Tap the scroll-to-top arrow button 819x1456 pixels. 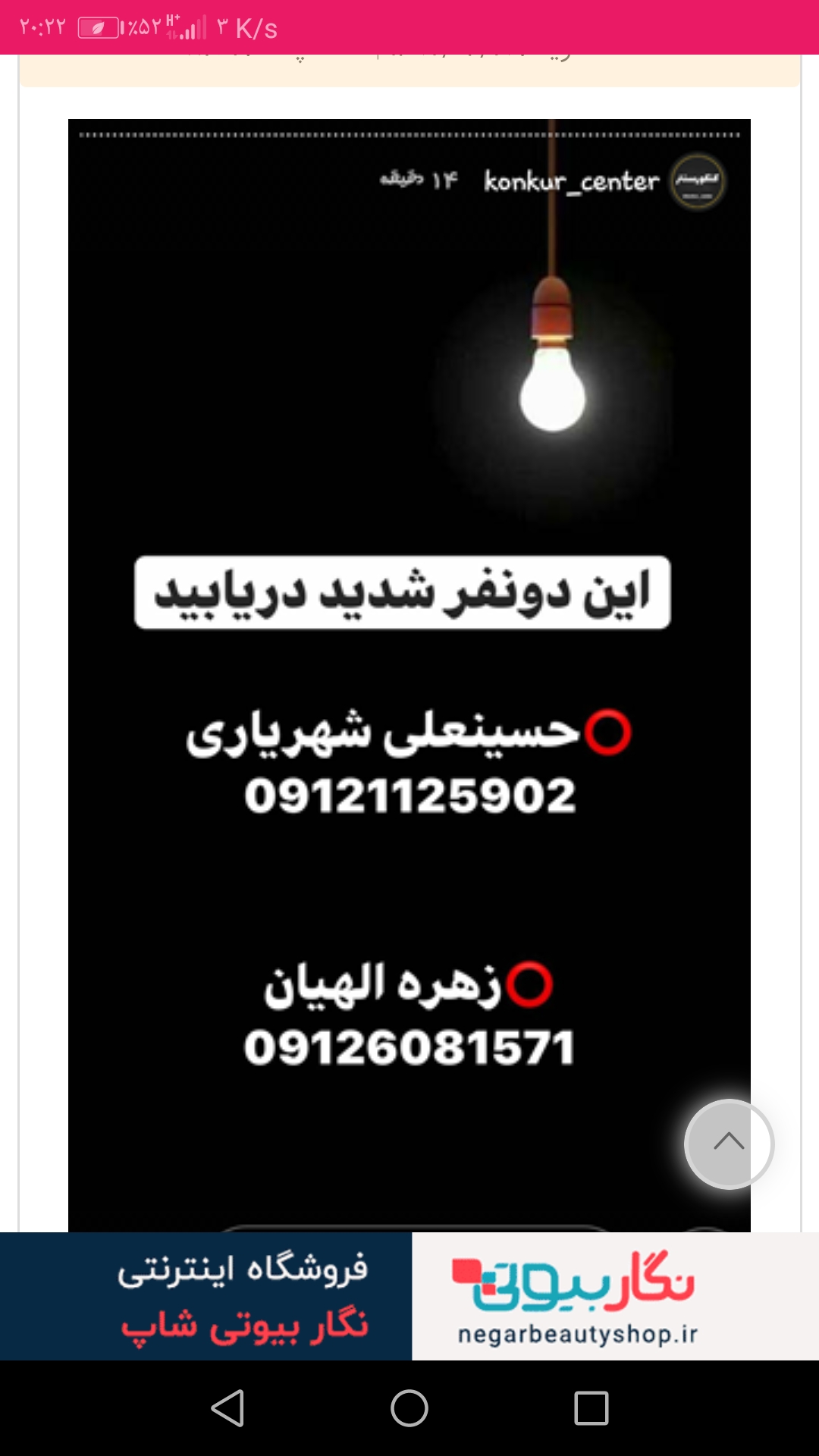pos(729,1144)
